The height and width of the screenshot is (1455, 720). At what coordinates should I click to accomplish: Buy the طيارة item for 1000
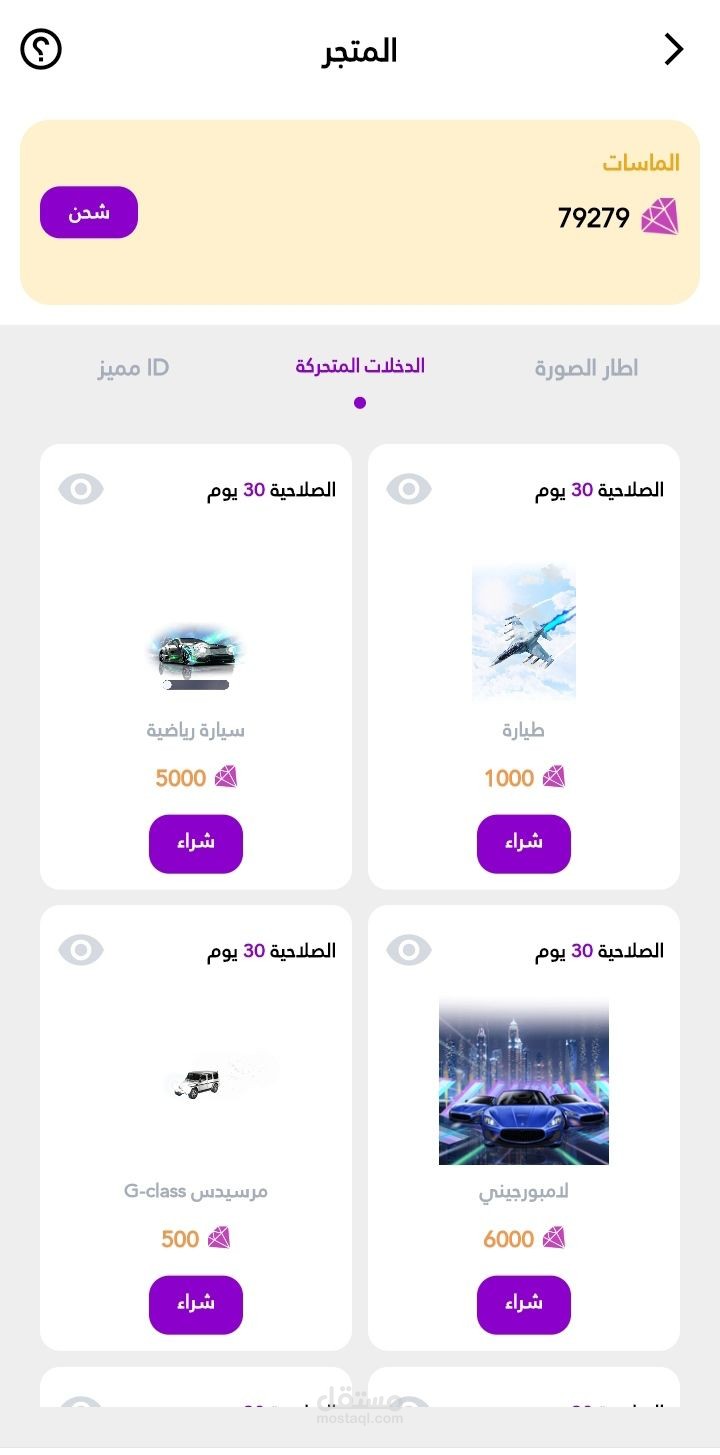(523, 843)
